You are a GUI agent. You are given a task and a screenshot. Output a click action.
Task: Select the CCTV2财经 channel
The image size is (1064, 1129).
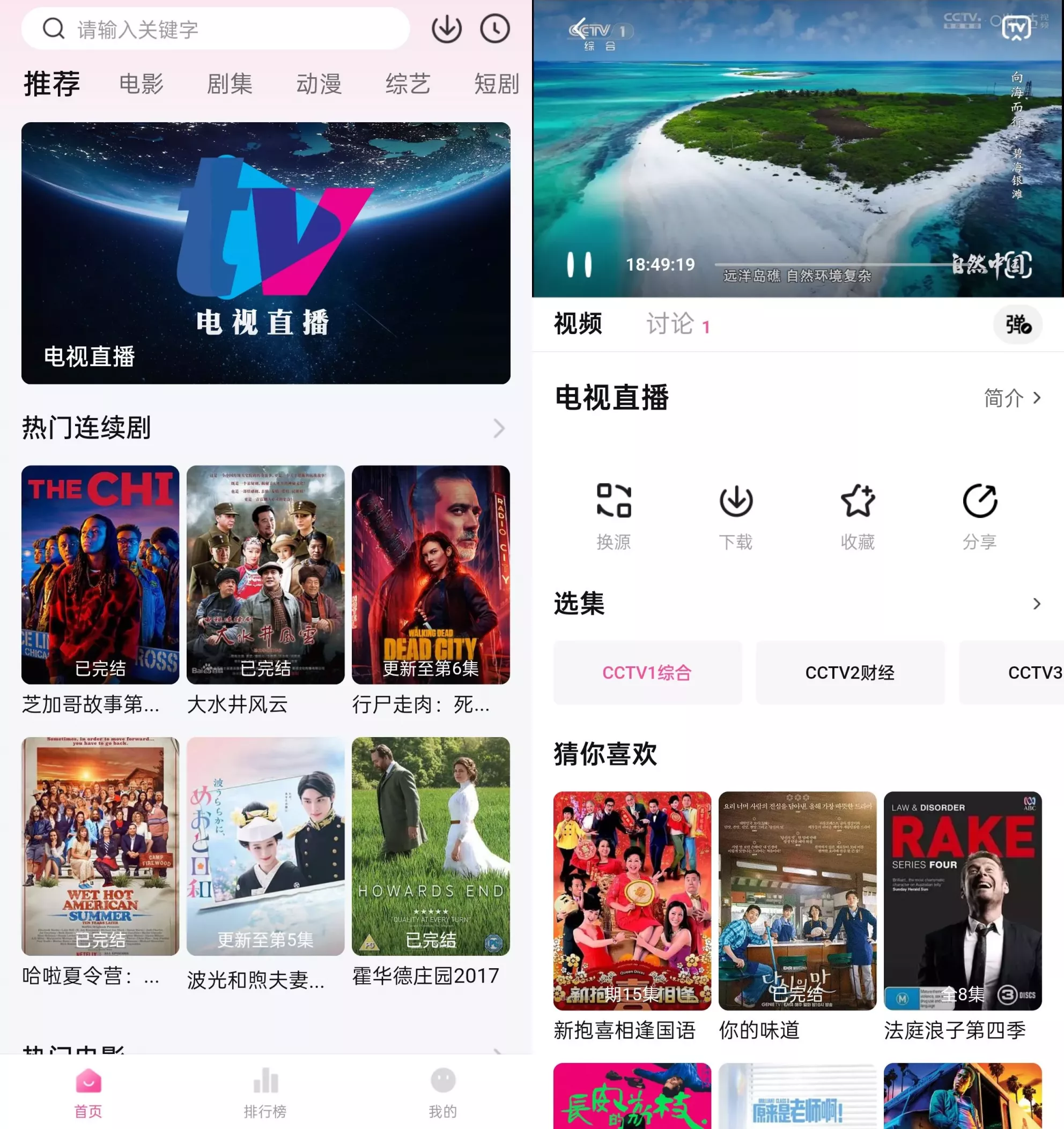click(850, 673)
